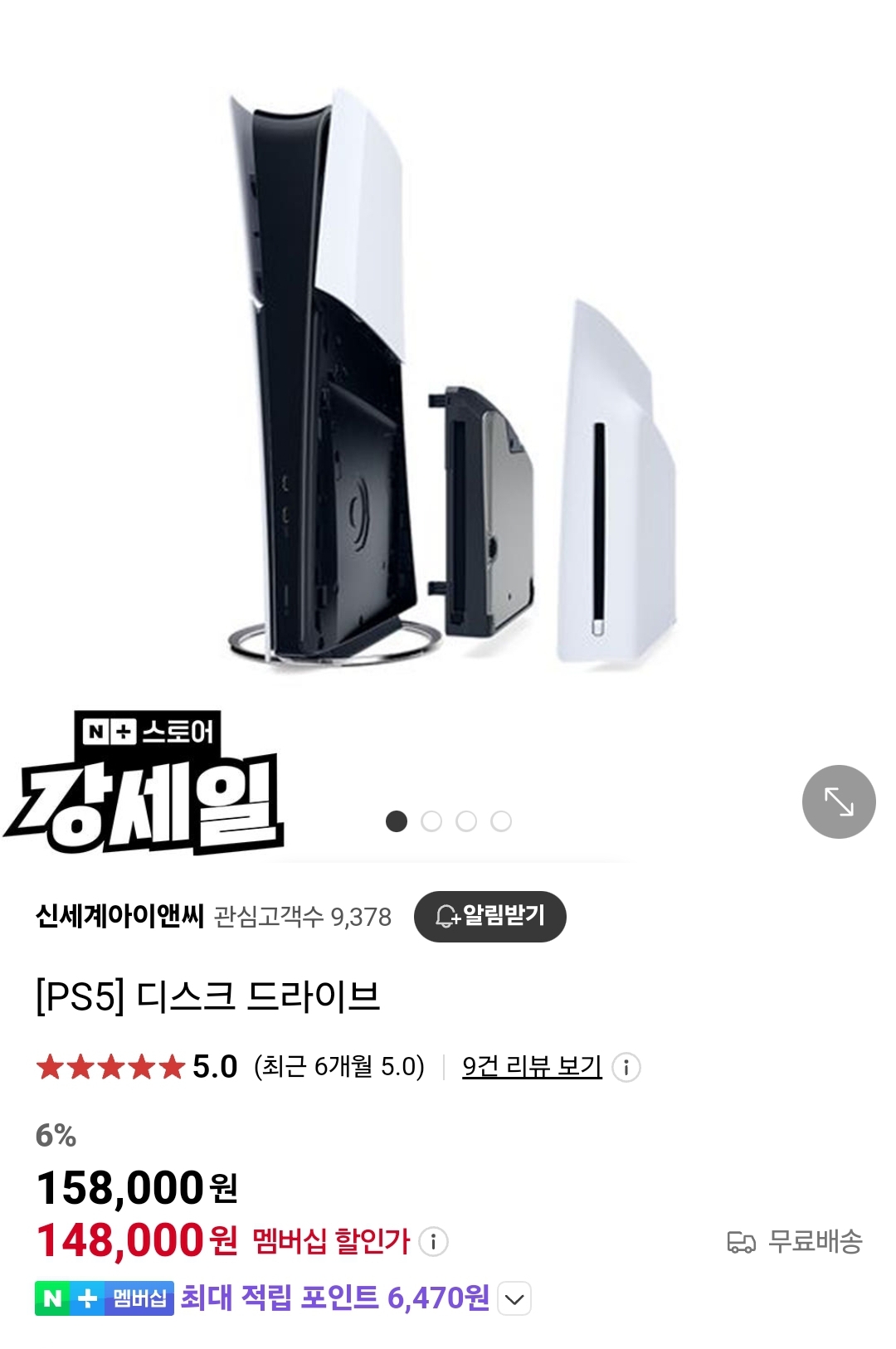This screenshot has width=896, height=1349.
Task: Show 멤버십 할인가 info tooltip
Action: point(433,1241)
